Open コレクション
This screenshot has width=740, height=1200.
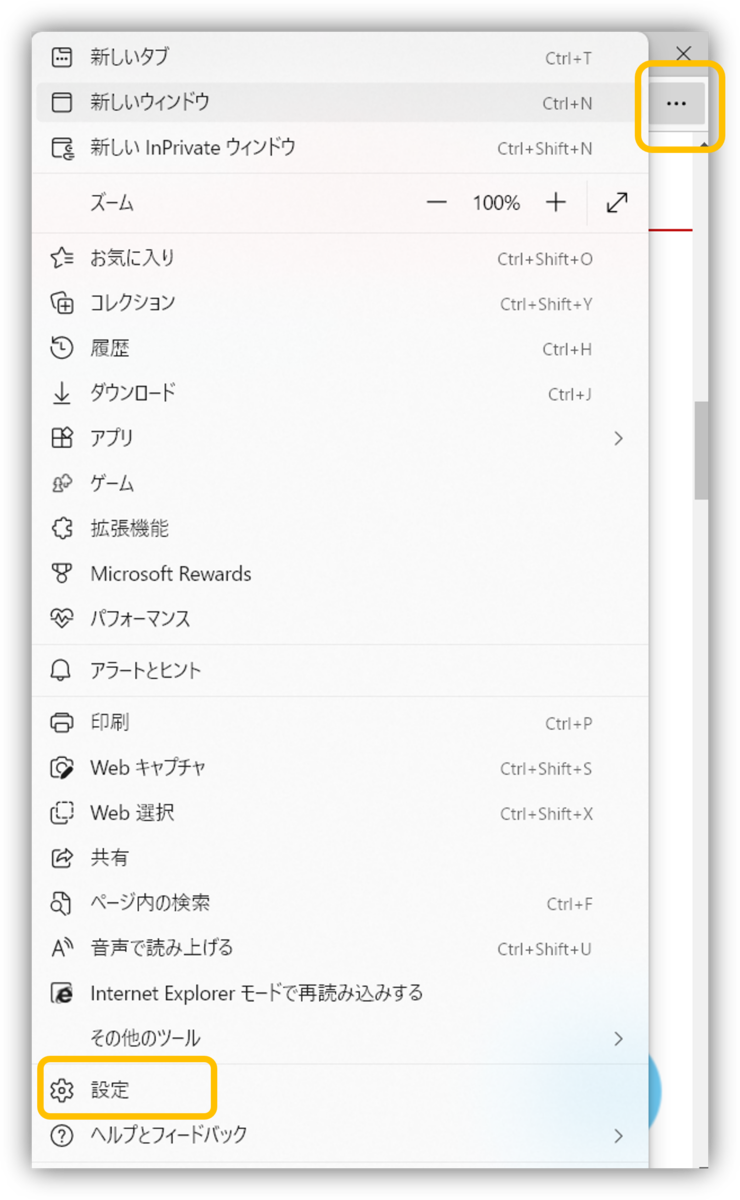tap(340, 303)
